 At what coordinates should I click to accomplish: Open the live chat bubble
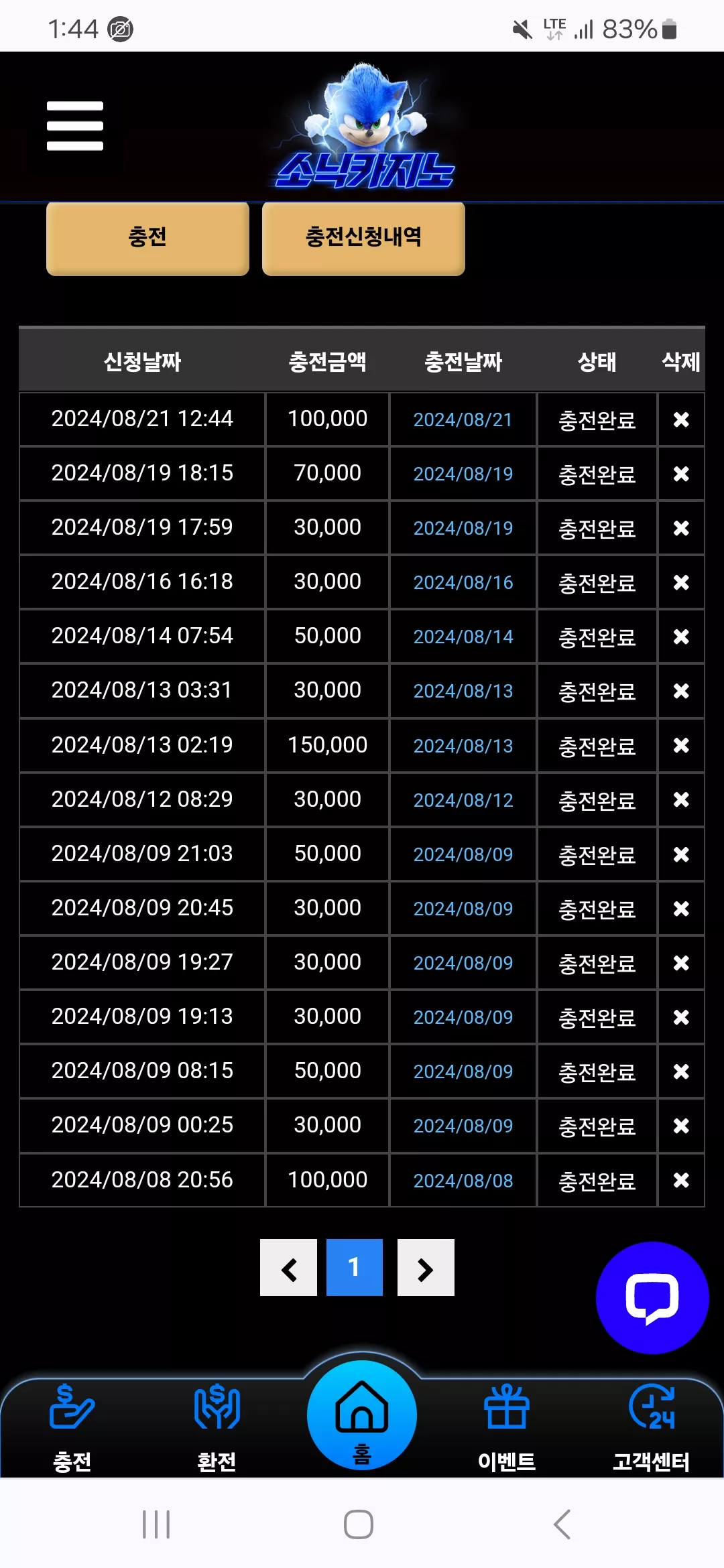coord(652,1298)
